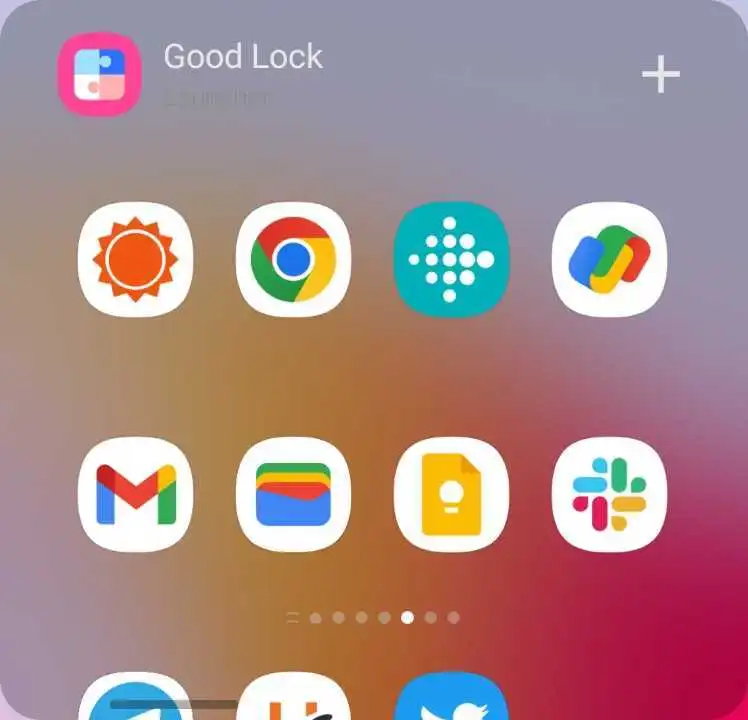
Task: Open Gmail
Action: pyautogui.click(x=135, y=494)
